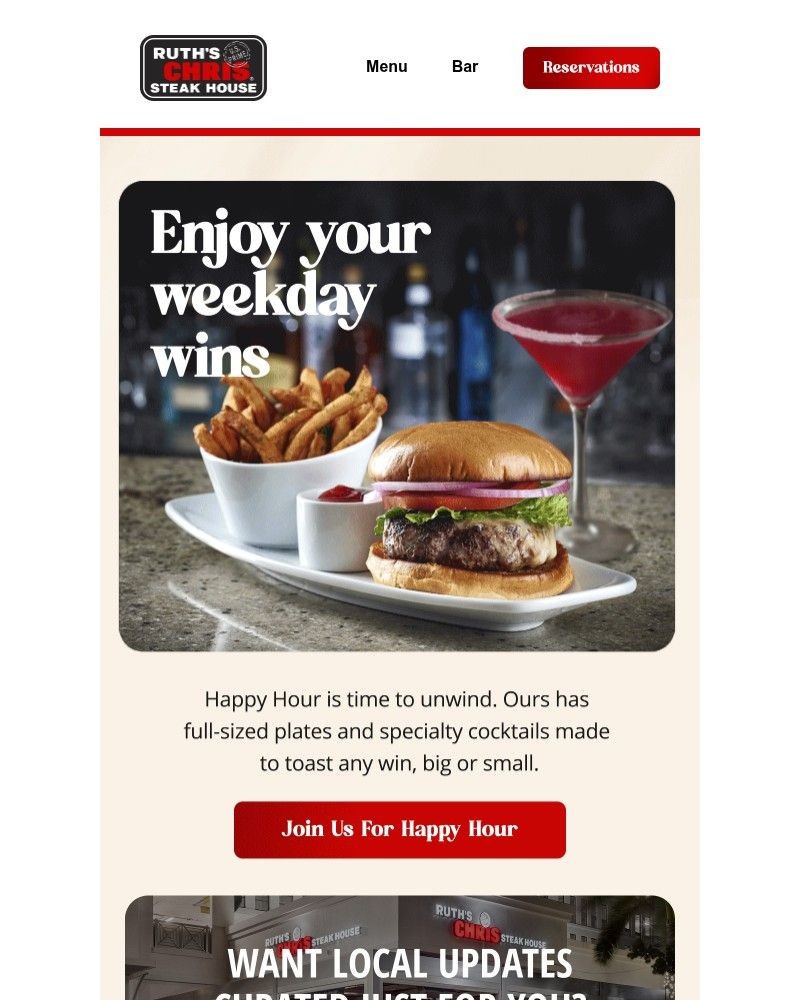Click the burger on the white plate
This screenshot has width=800, height=1000.
coord(470,510)
